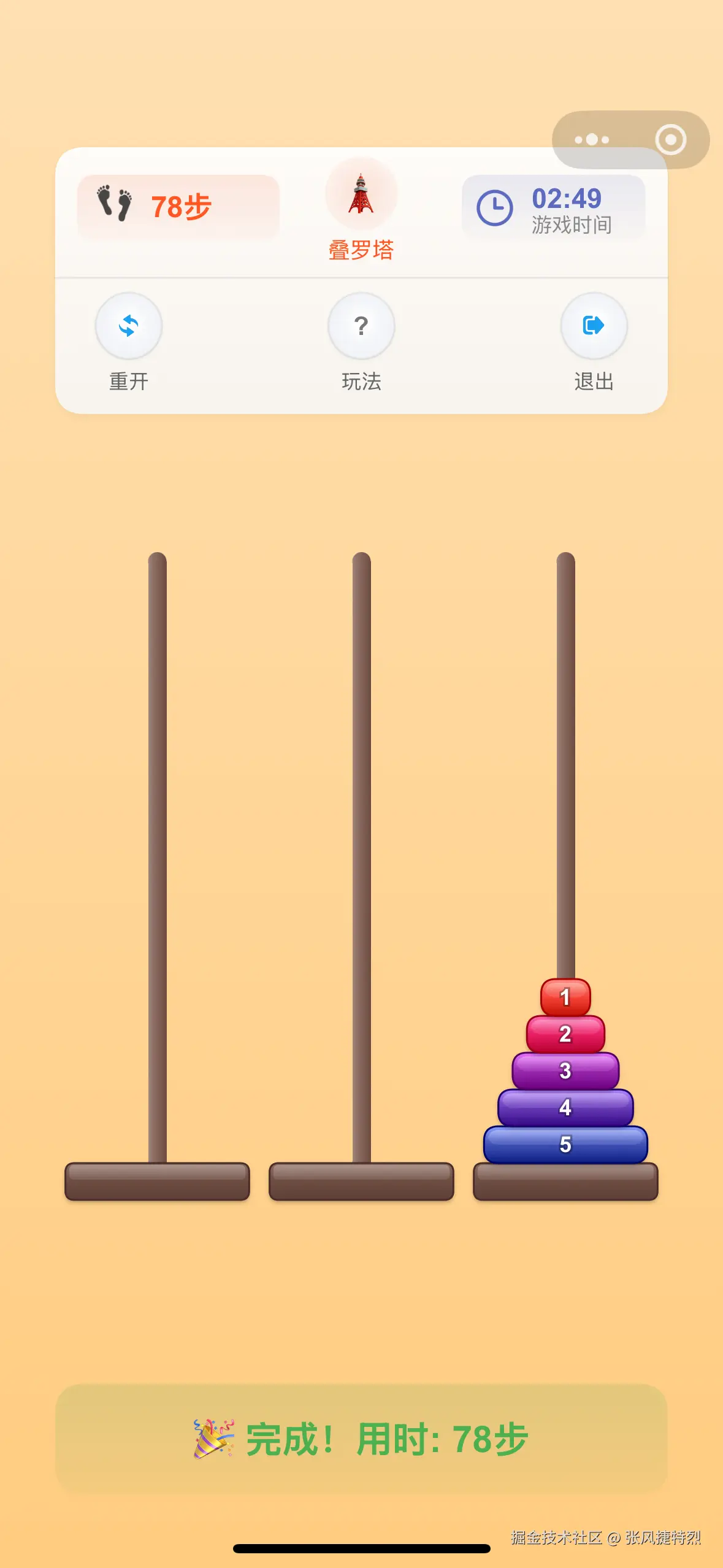Open the mini program more-options menu
Screen dimensions: 723x1568
(592, 140)
